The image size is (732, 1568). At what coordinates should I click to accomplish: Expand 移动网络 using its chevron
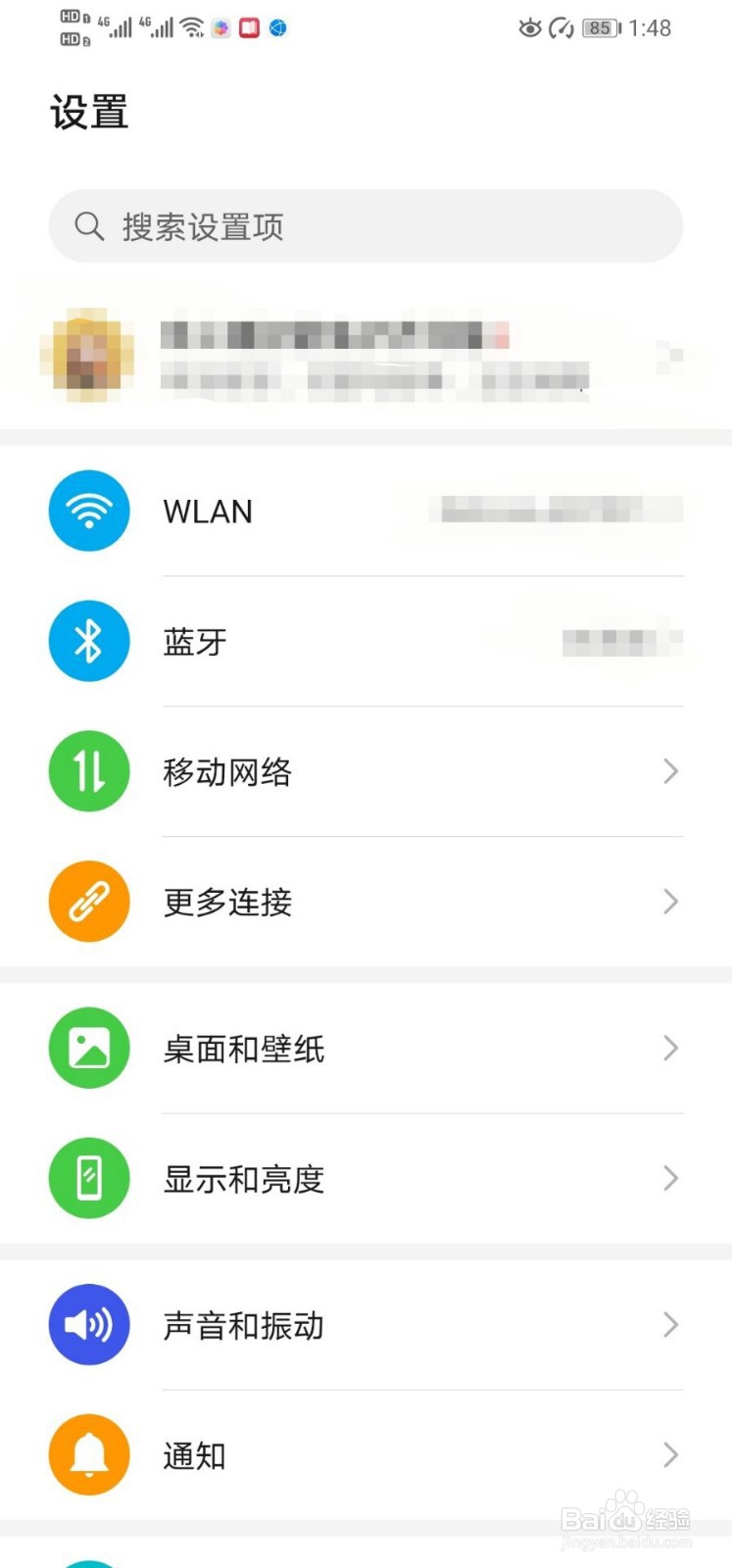670,771
